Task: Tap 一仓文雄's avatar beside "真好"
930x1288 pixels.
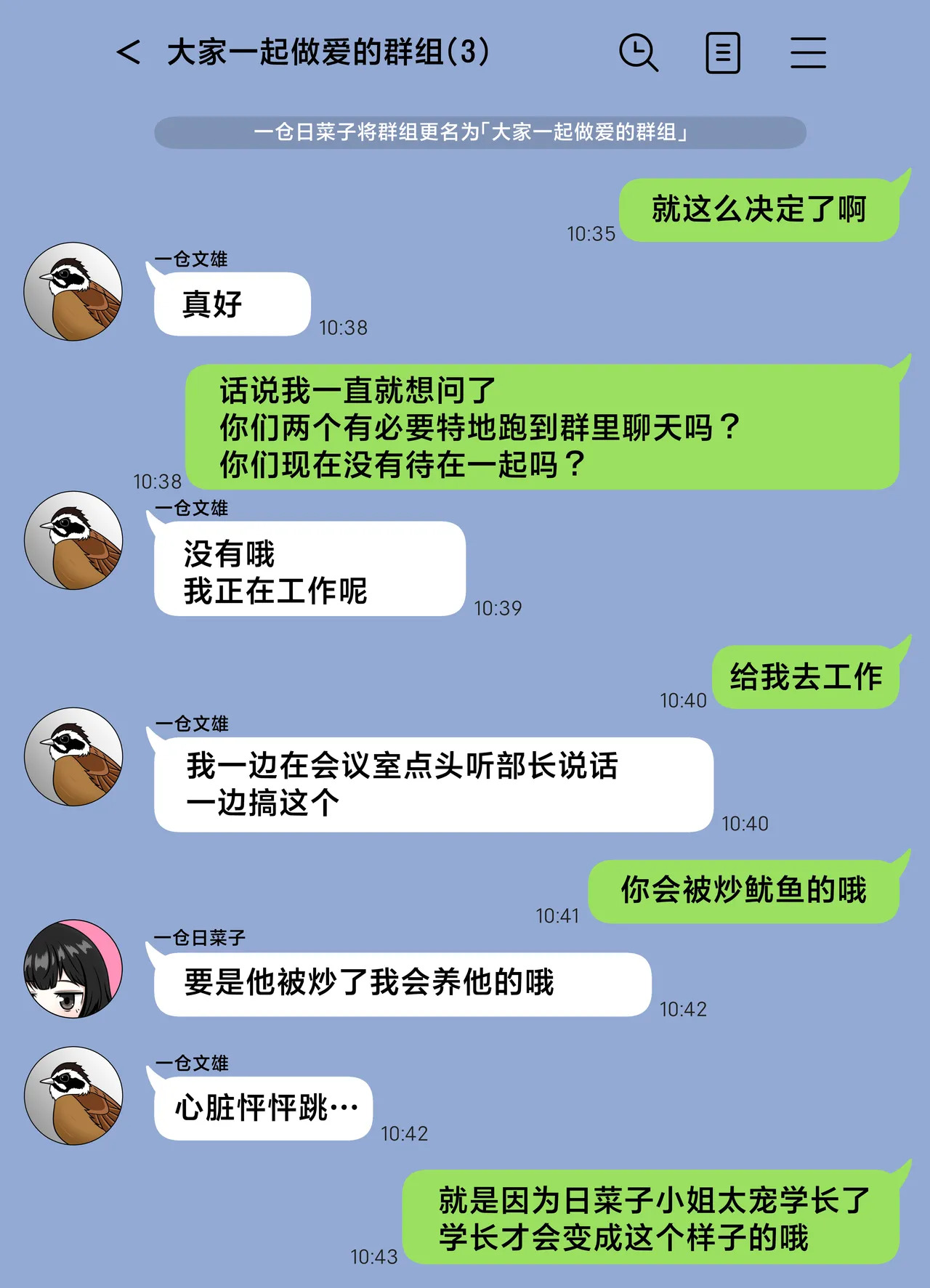Action: point(73,291)
